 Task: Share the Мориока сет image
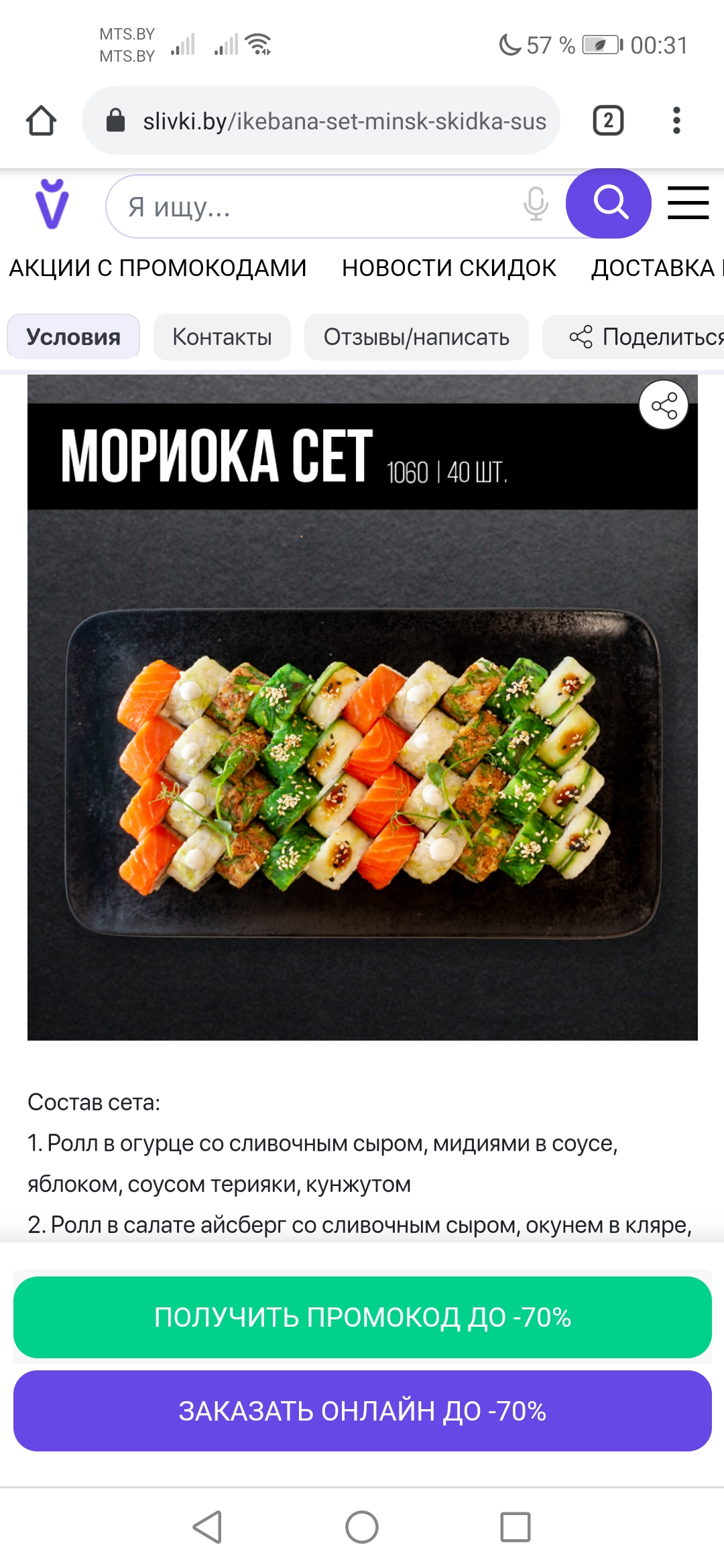[664, 405]
